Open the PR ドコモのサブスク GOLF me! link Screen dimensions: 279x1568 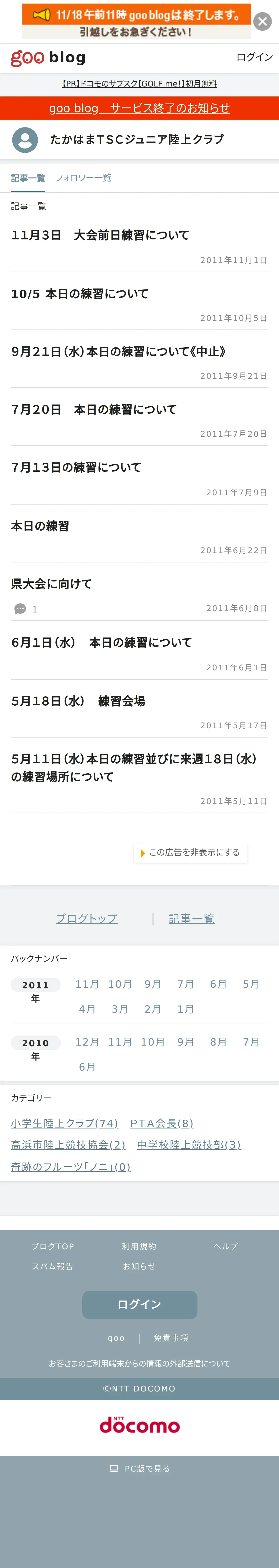click(x=139, y=84)
